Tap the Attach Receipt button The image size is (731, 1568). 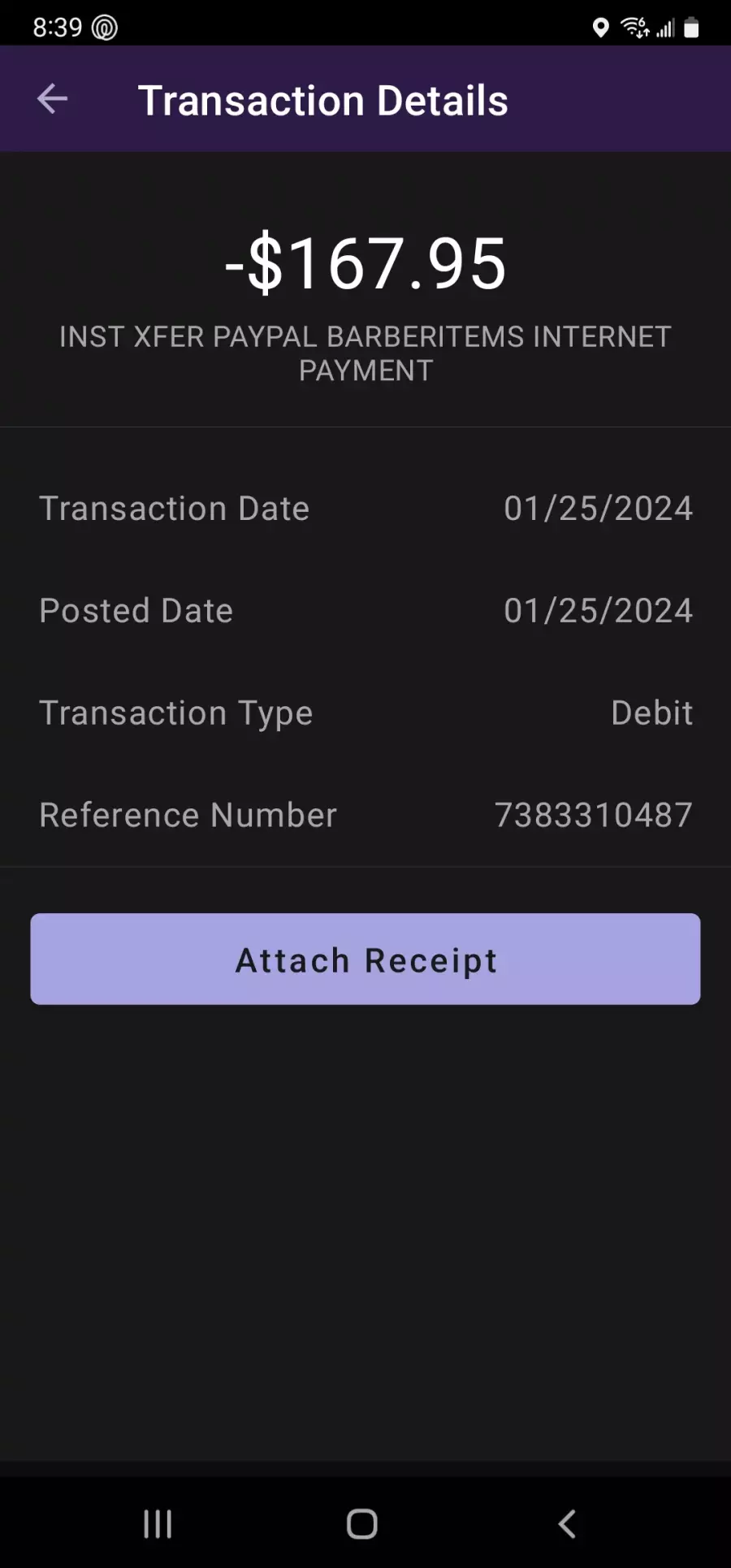(365, 959)
